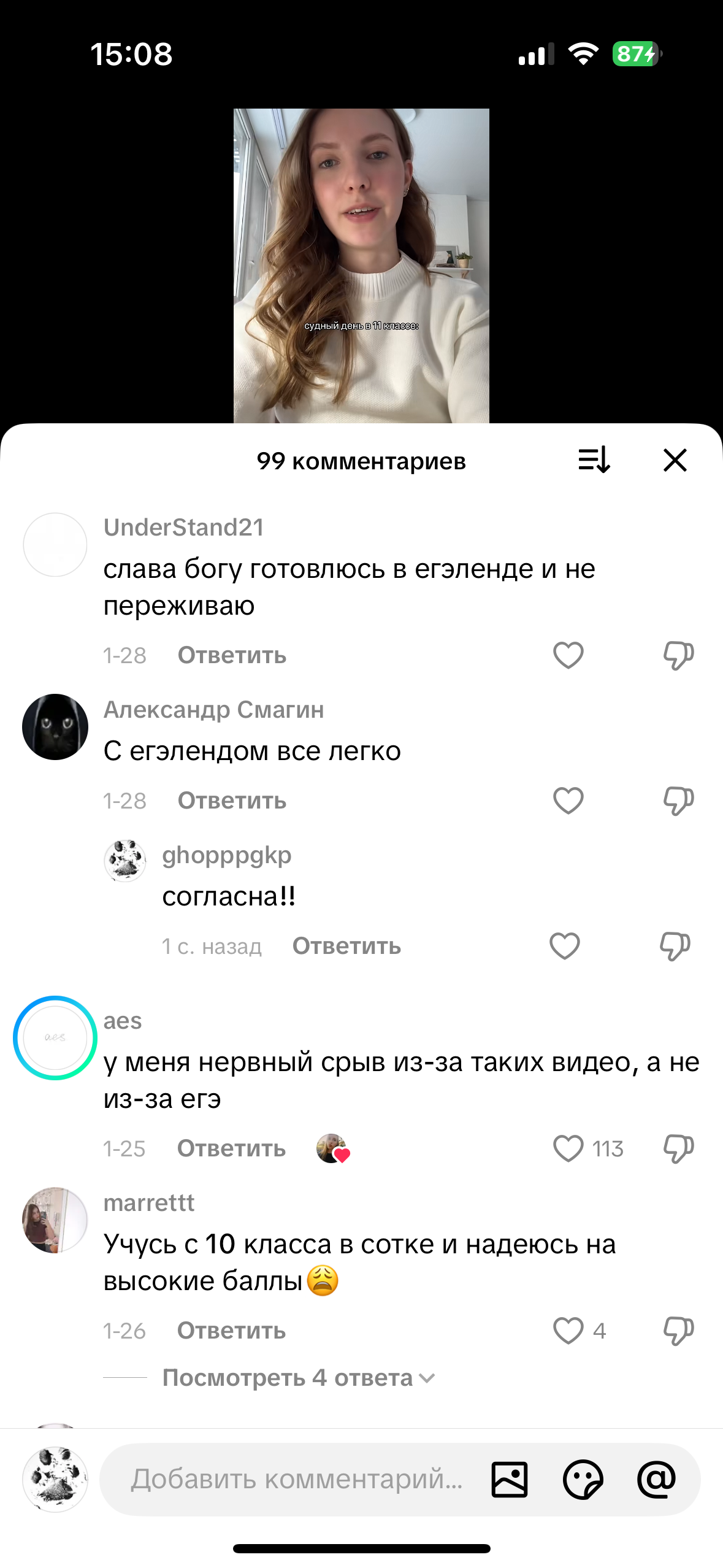This screenshot has height=1568, width=723.
Task: Like marrettt's comment
Action: point(568,1331)
